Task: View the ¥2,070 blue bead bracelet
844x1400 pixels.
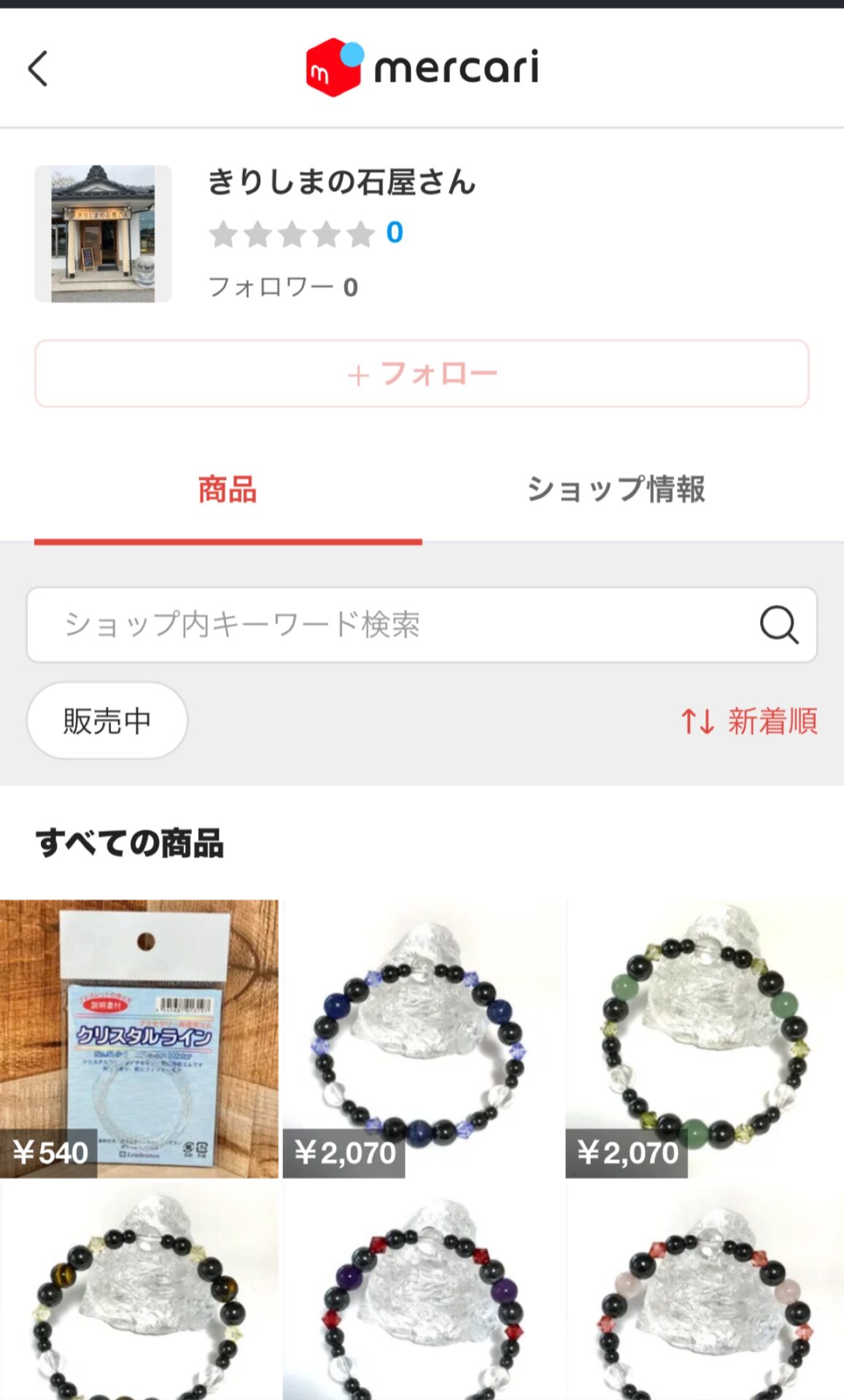Action: 422,1038
